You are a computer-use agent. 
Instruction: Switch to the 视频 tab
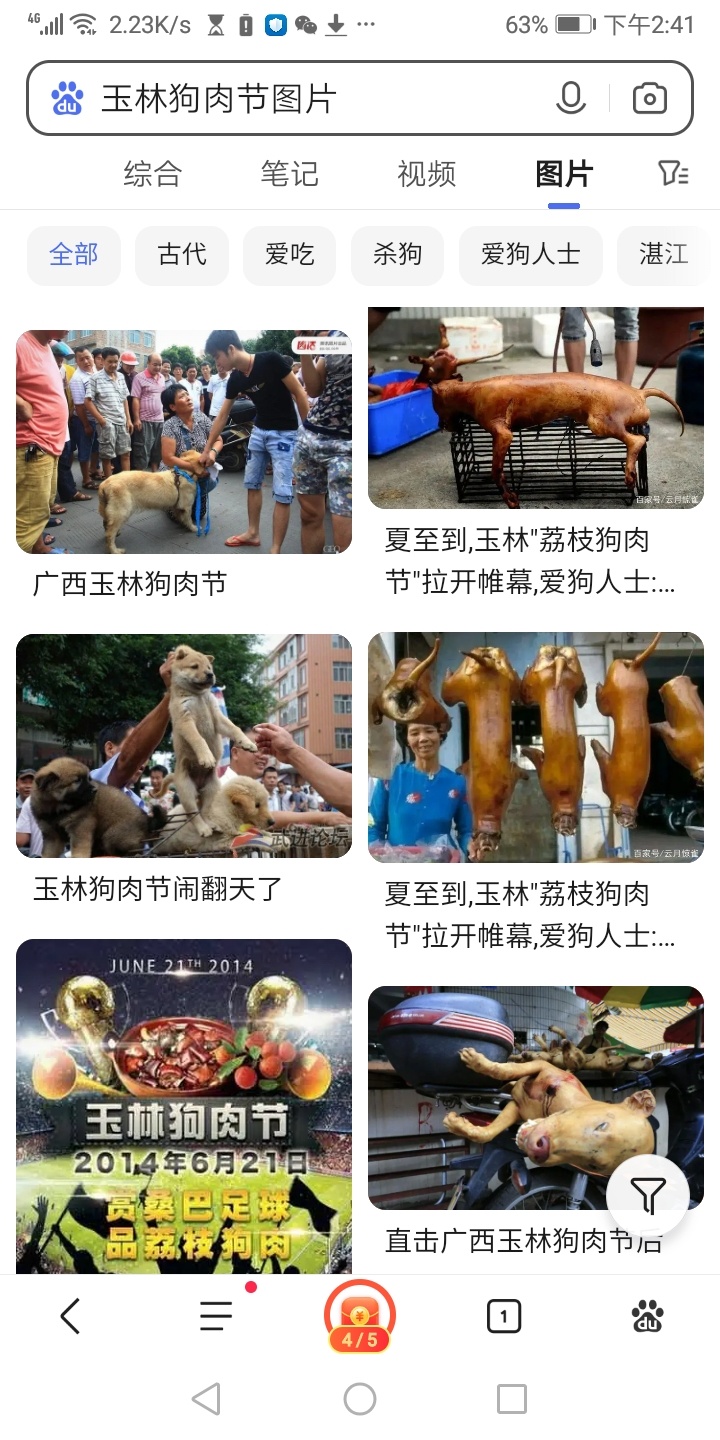coord(426,174)
